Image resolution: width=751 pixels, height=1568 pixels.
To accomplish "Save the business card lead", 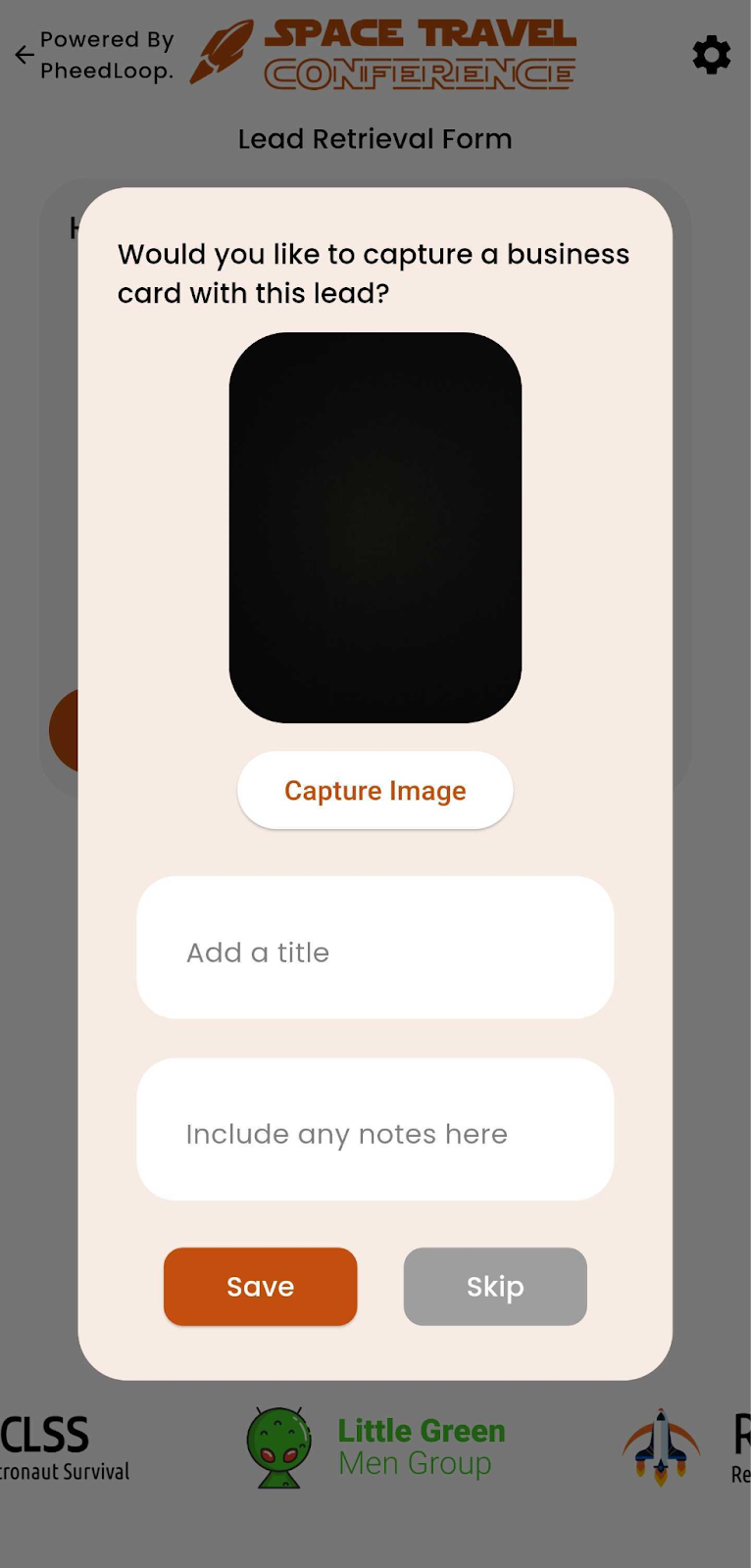I will [260, 1286].
